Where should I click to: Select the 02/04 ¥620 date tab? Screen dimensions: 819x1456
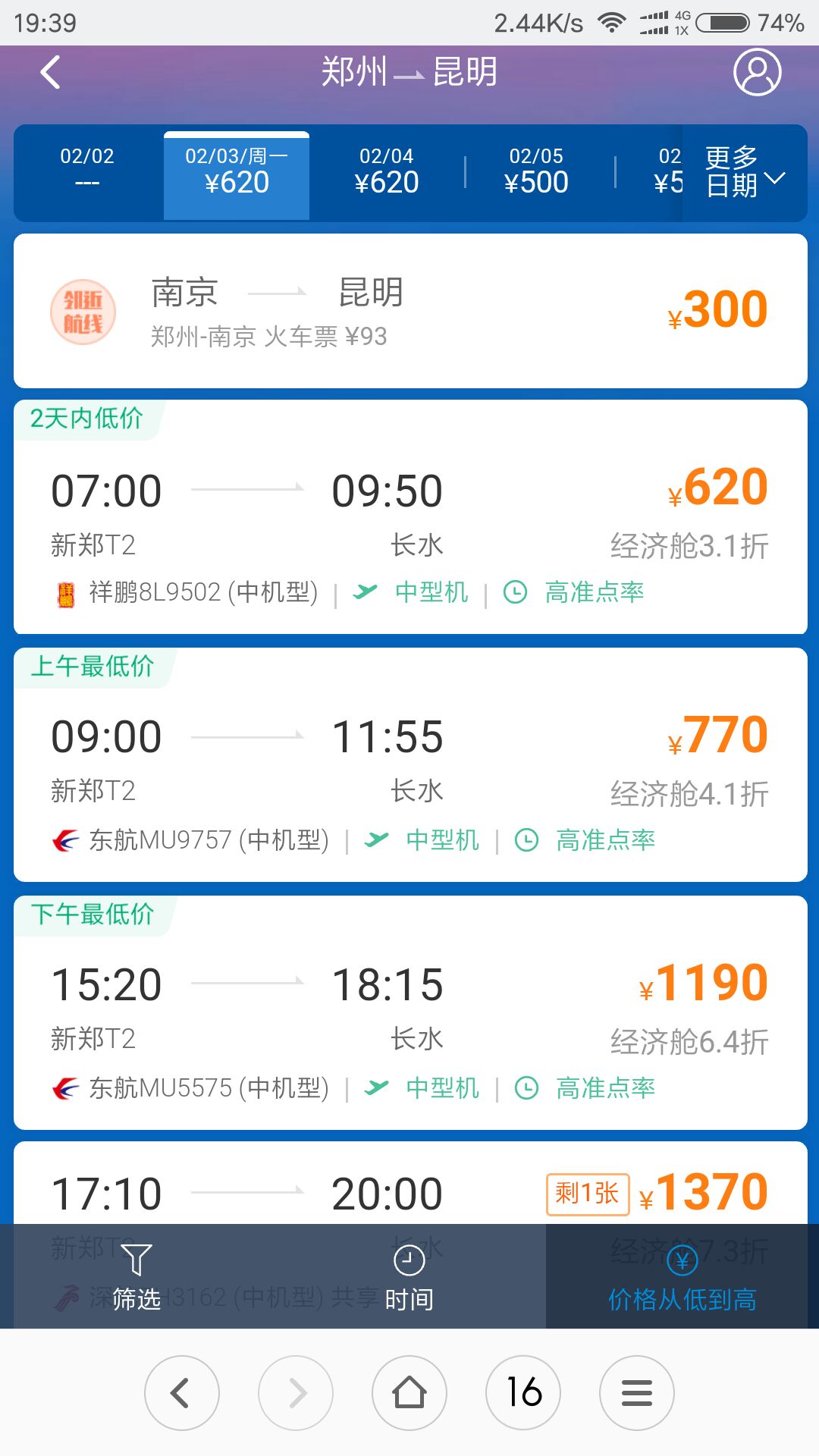387,170
